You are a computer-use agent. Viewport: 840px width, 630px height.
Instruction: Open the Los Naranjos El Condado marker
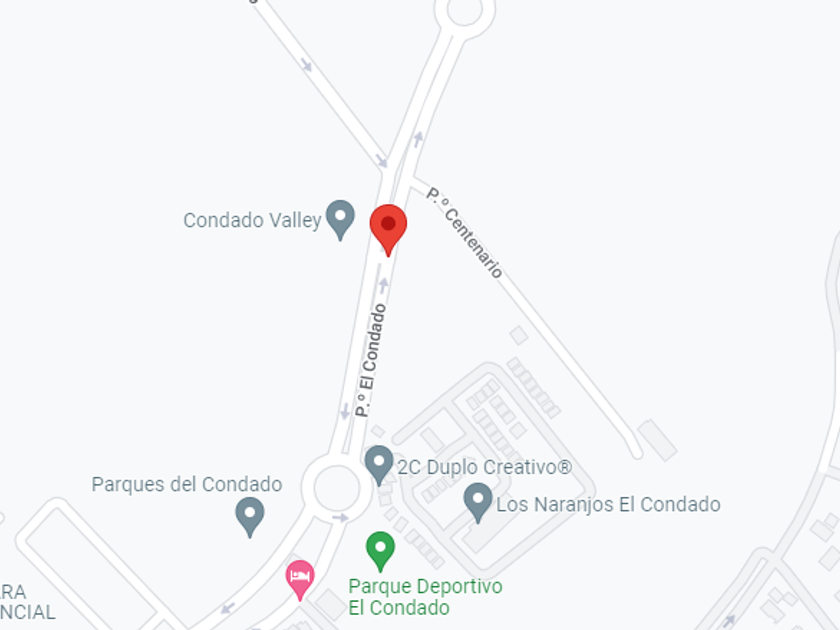(478, 501)
